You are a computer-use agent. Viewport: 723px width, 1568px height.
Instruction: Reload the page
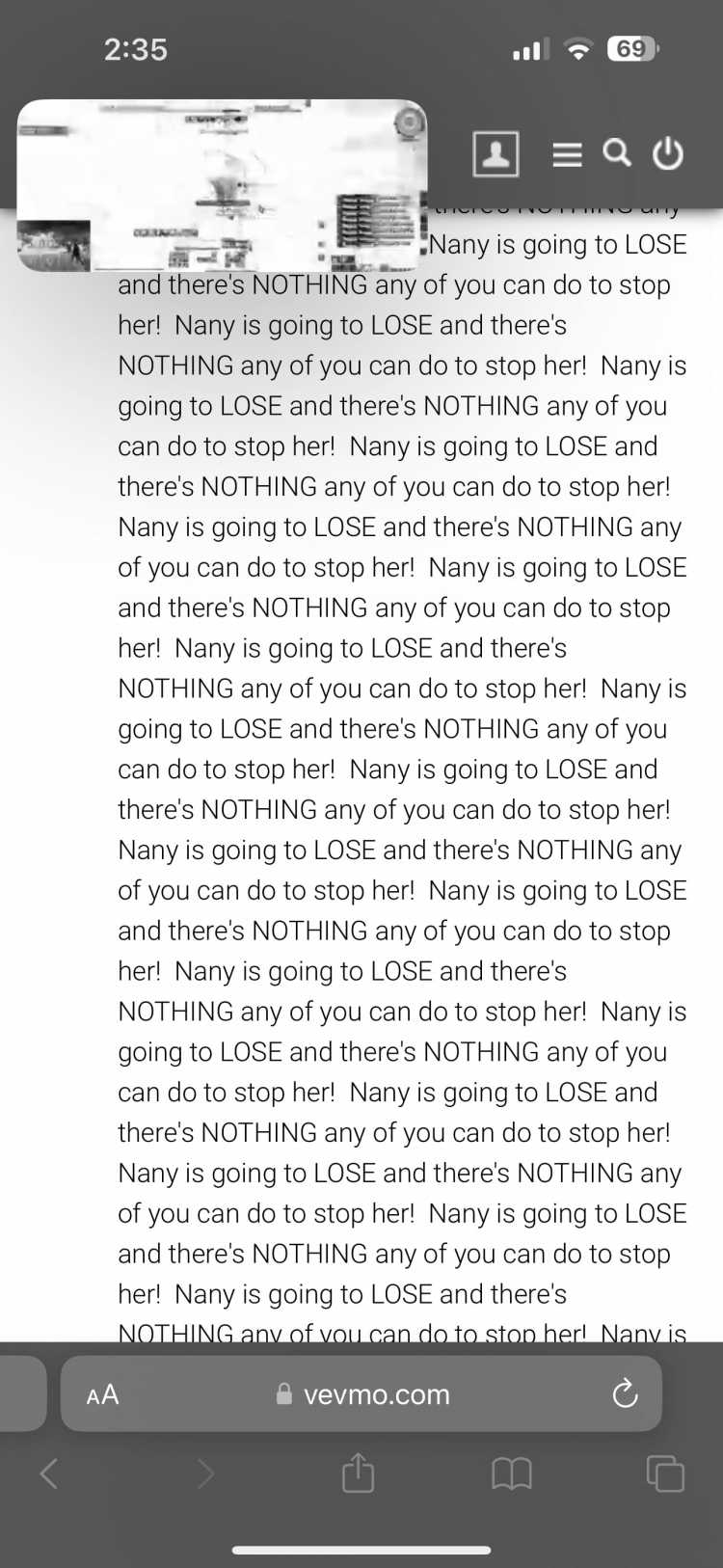pos(625,1394)
